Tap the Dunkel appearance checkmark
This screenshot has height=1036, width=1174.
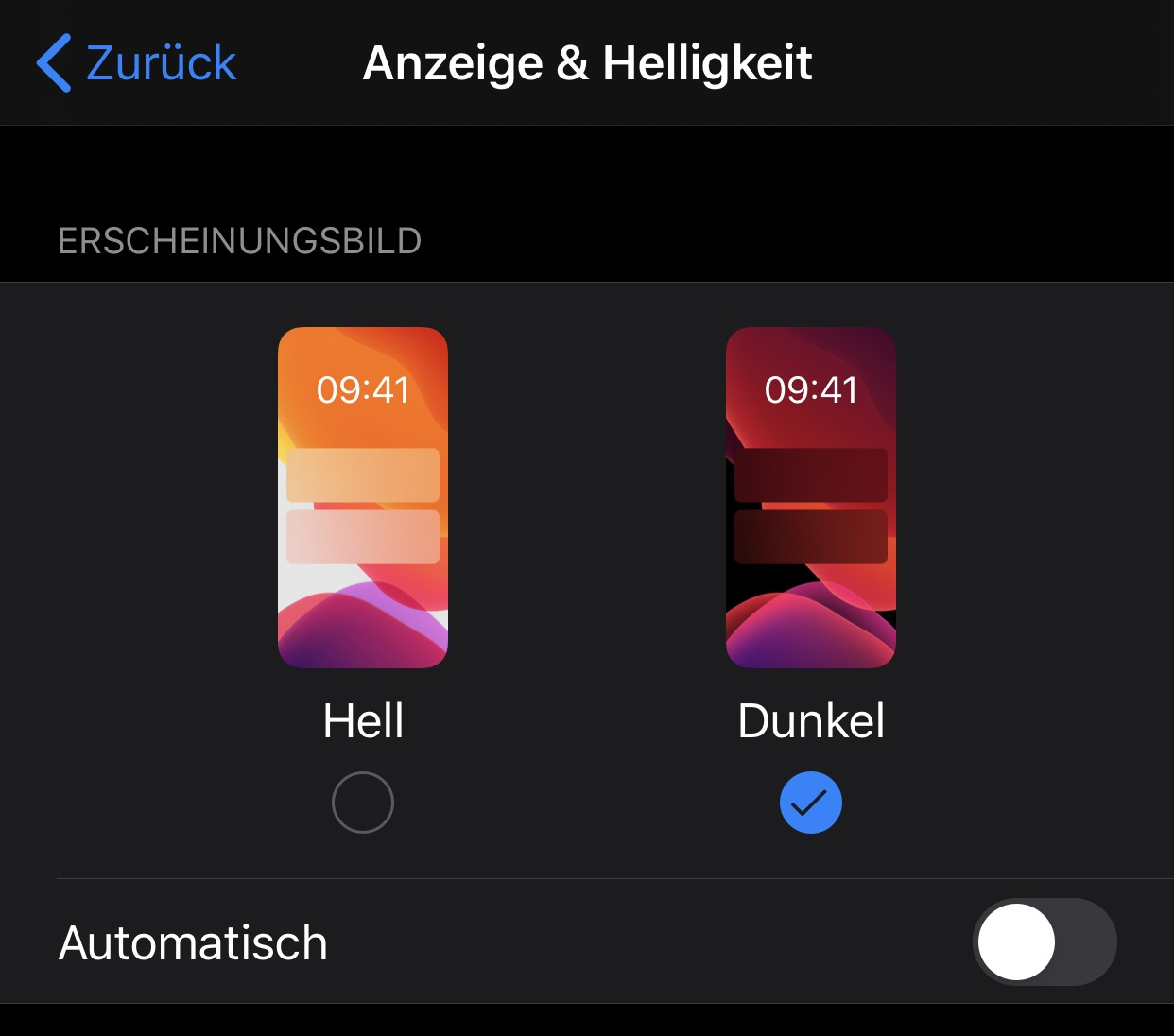[810, 803]
